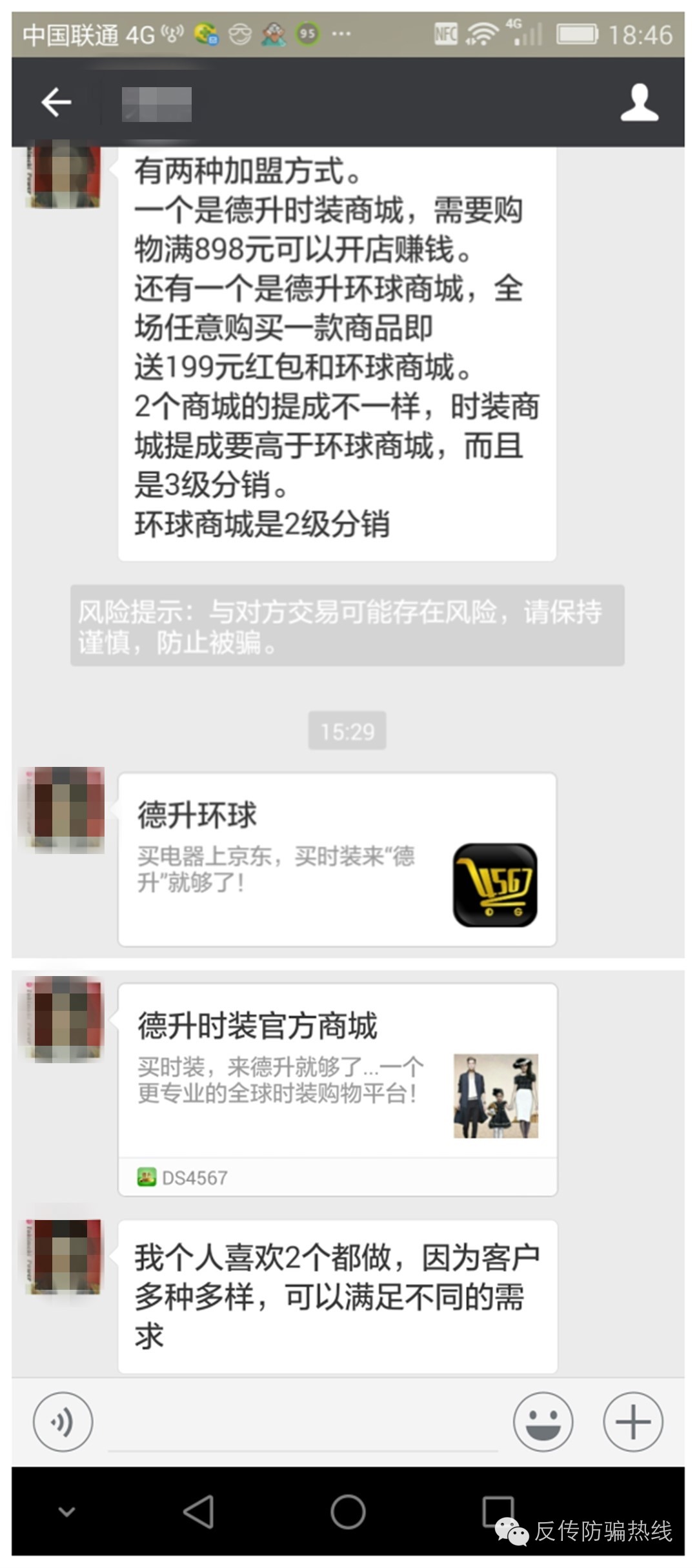This screenshot has height=1568, width=697.
Task: Tap sender avatar beside 德升环球 card
Action: point(63,809)
